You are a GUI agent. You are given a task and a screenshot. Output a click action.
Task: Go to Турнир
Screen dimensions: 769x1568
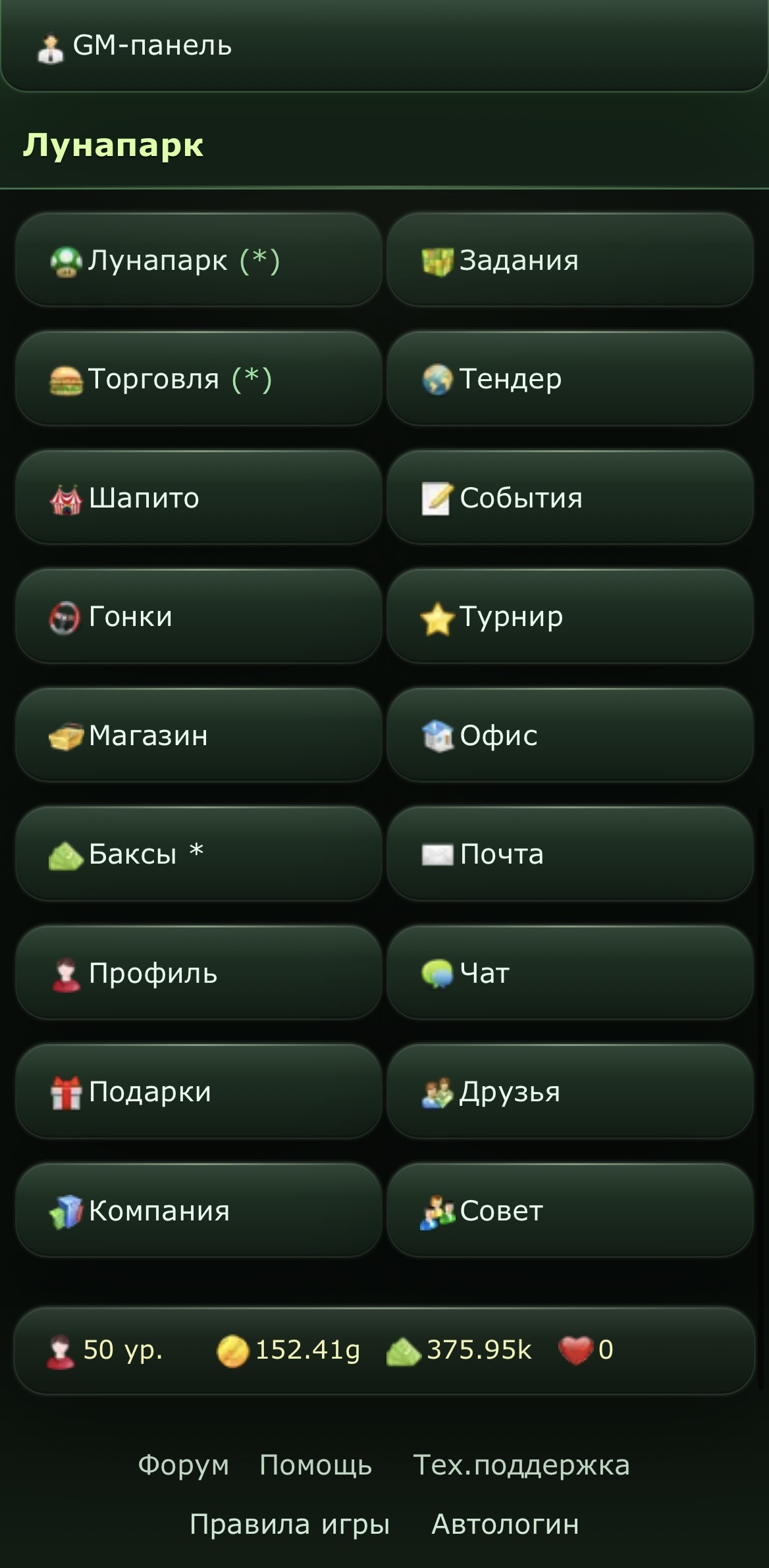pos(570,617)
